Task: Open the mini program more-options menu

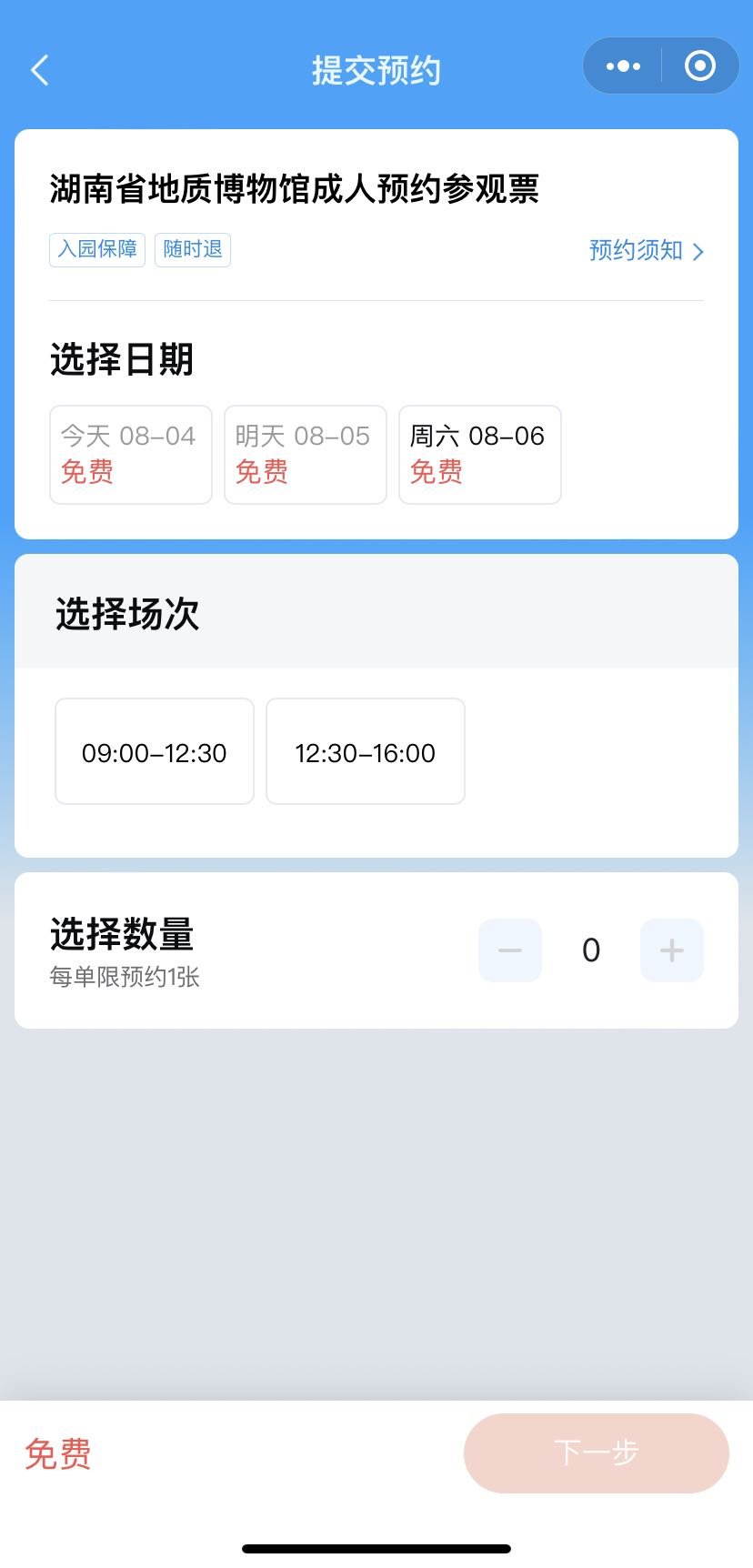Action: (623, 66)
